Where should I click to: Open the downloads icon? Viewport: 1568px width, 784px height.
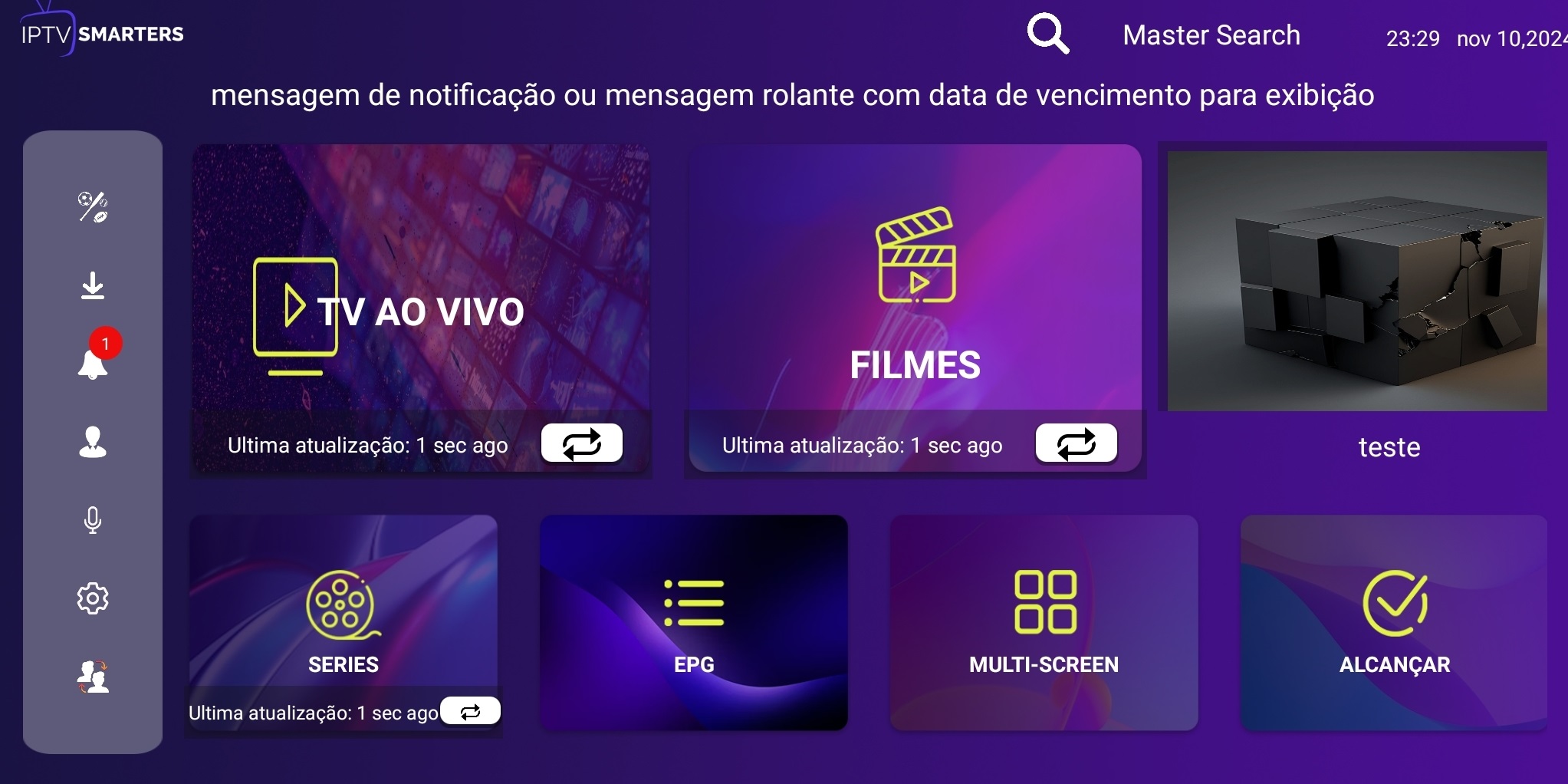pos(93,285)
